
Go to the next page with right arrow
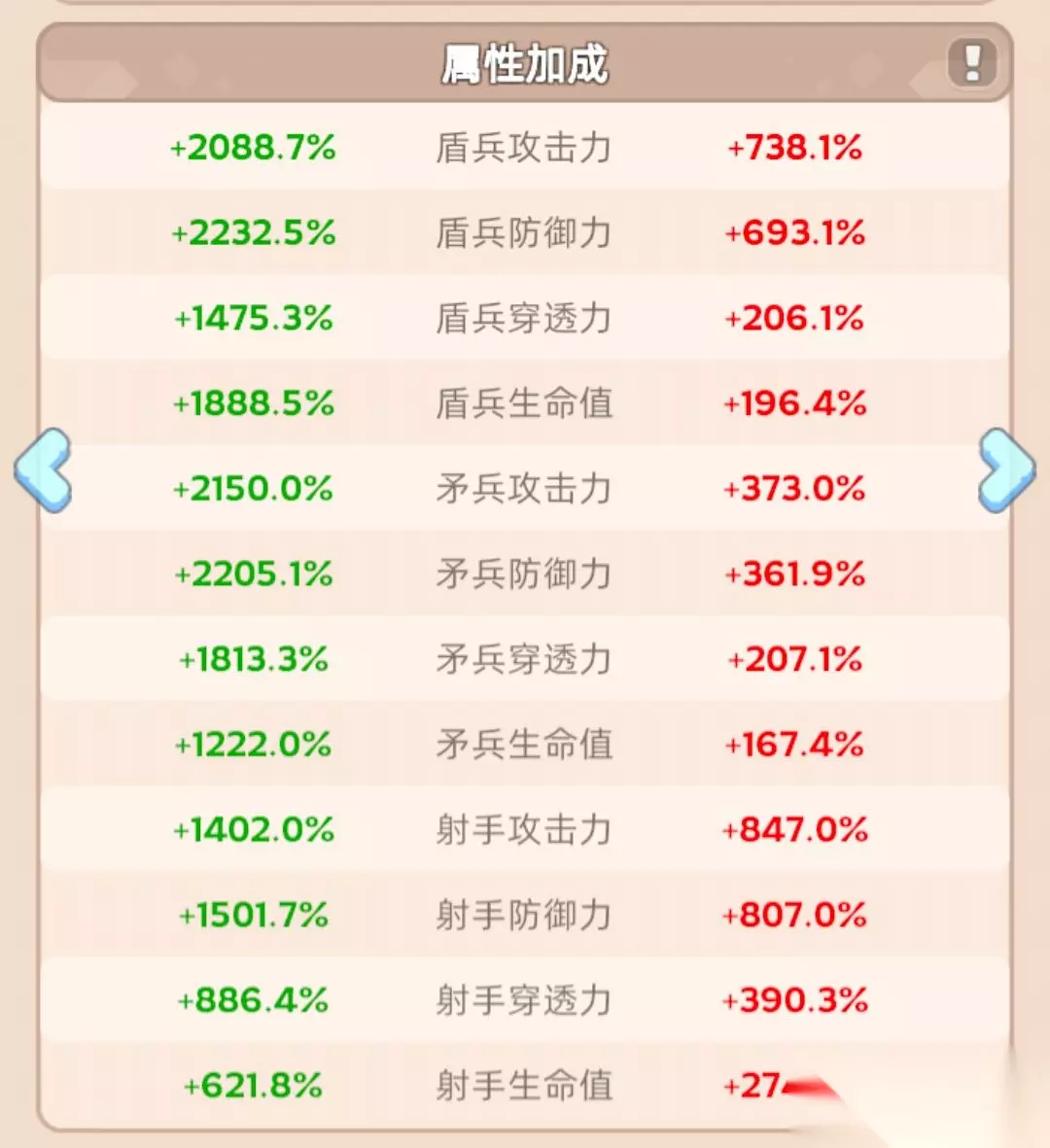pos(1007,470)
